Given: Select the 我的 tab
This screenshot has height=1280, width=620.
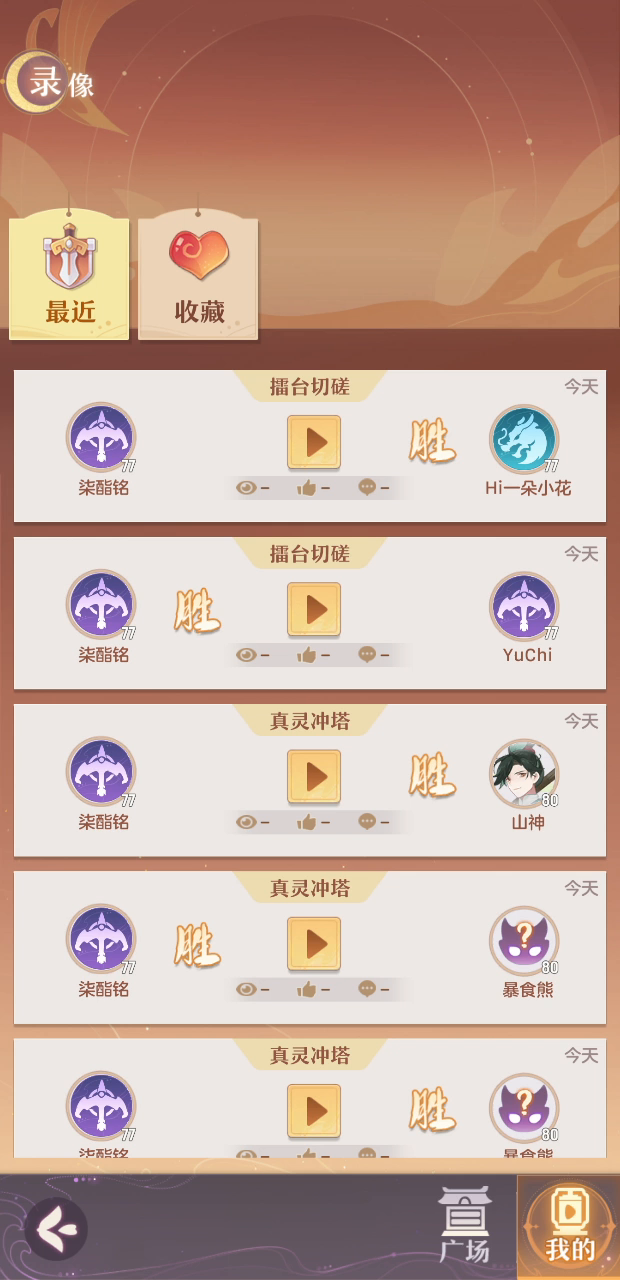Looking at the screenshot, I should point(570,1226).
